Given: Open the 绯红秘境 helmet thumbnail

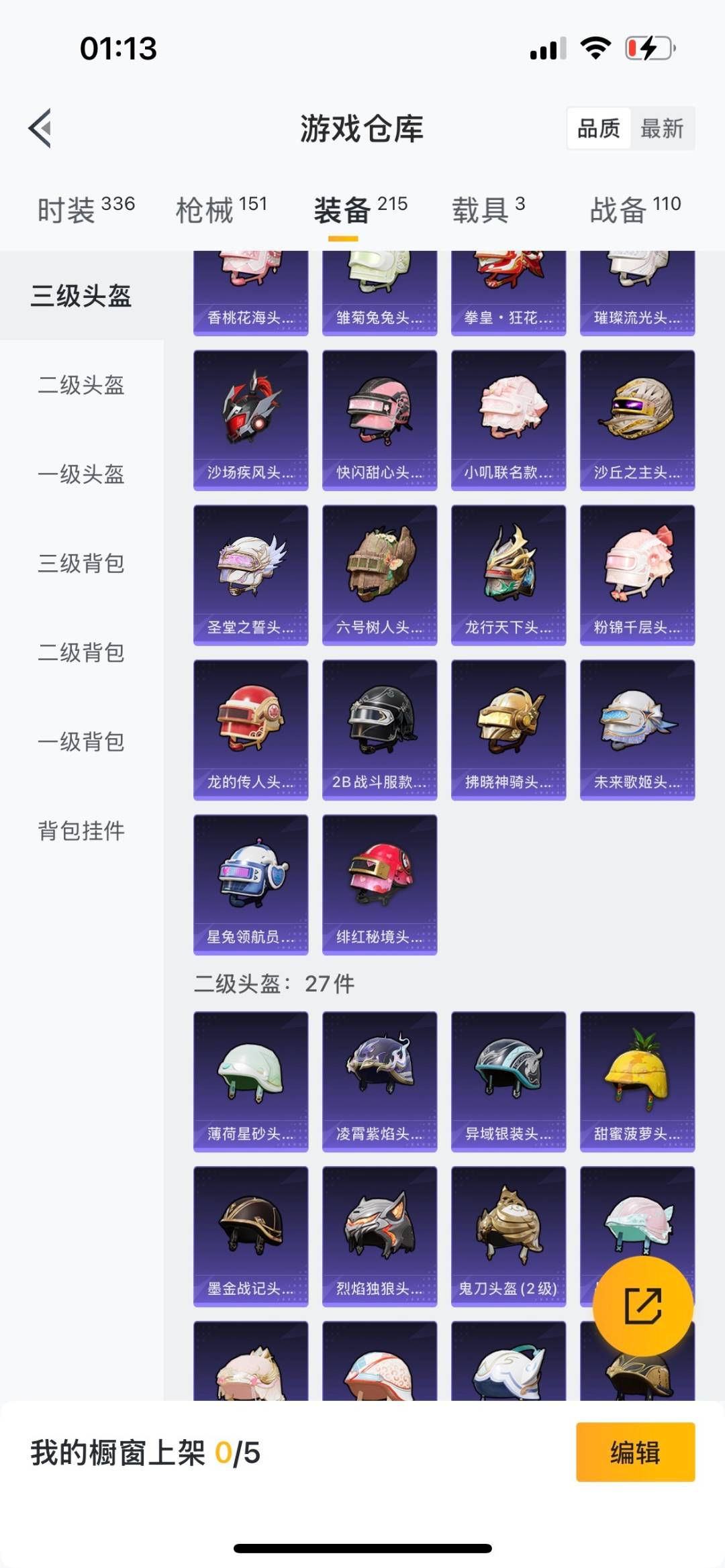Looking at the screenshot, I should click(379, 882).
